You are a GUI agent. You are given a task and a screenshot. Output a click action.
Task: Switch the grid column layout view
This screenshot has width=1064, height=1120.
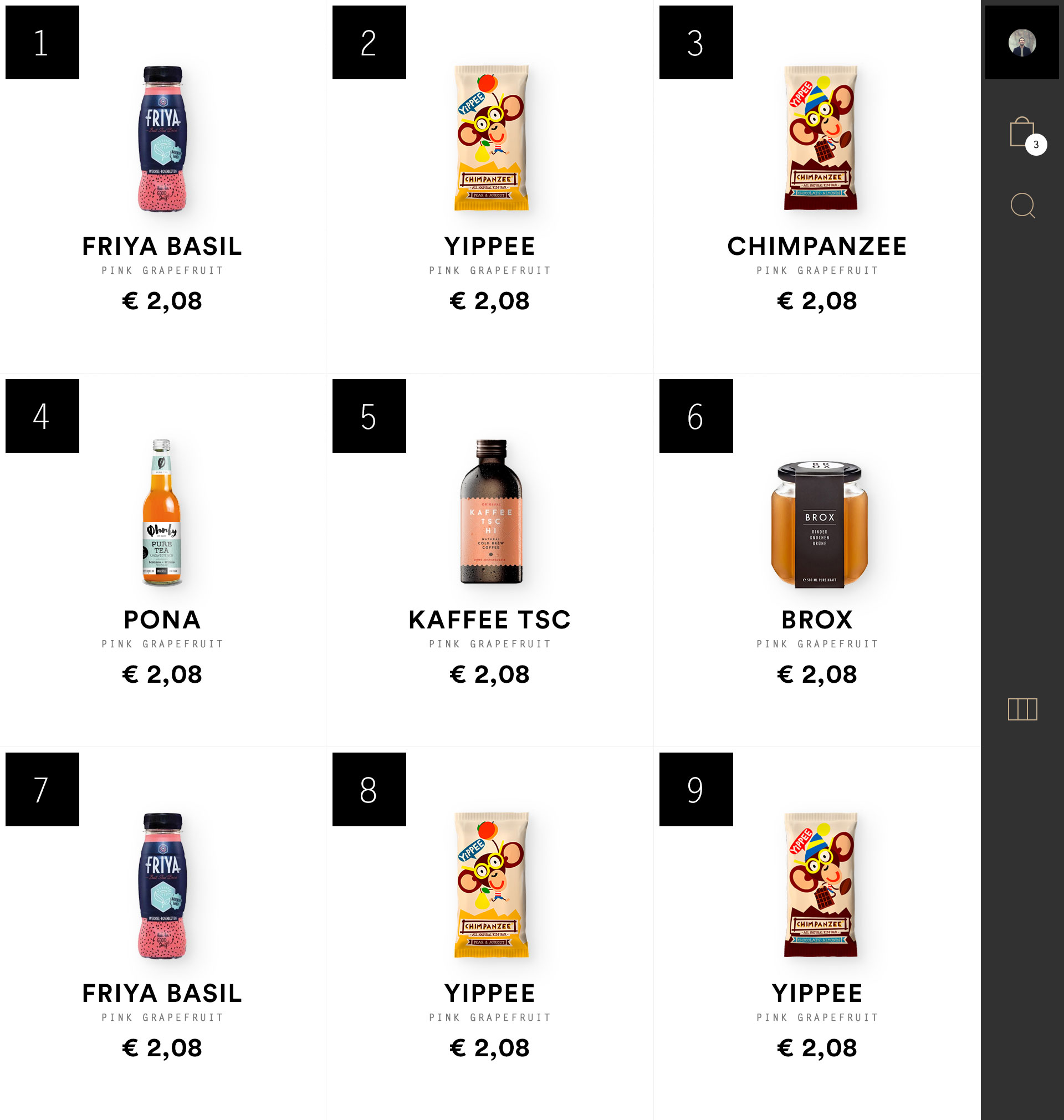[1022, 709]
